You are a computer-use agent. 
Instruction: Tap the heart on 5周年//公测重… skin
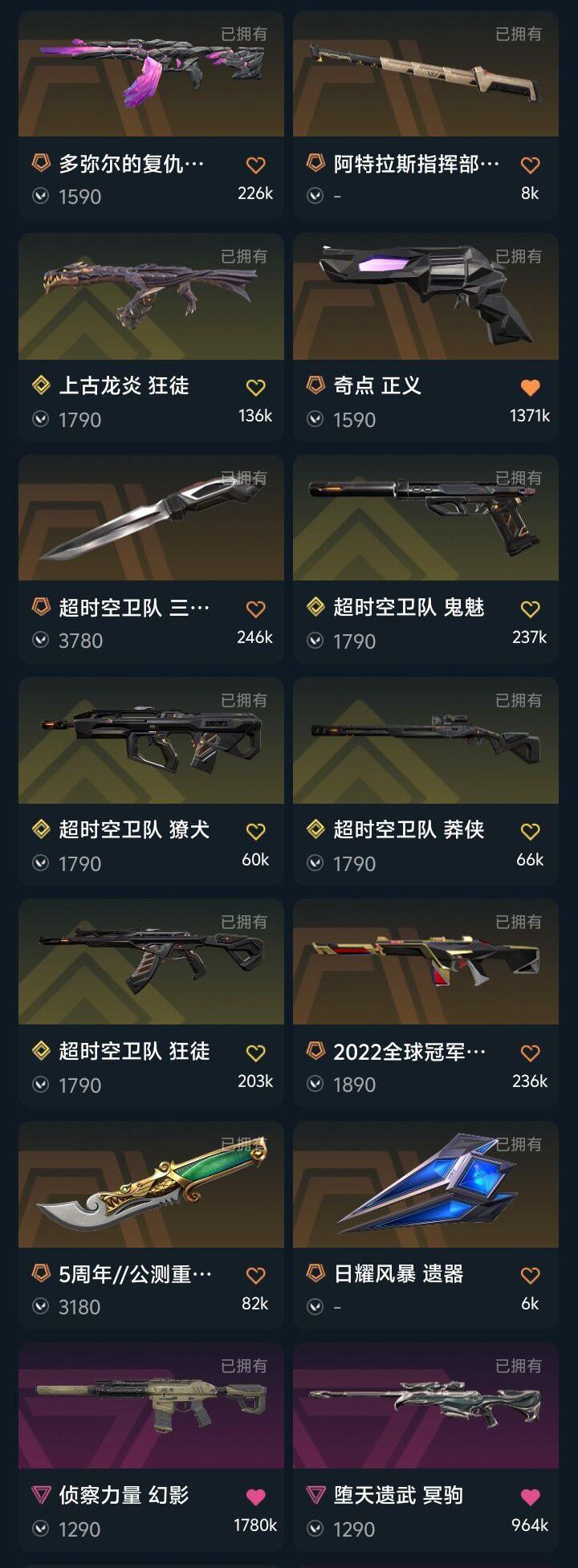coord(255,1276)
